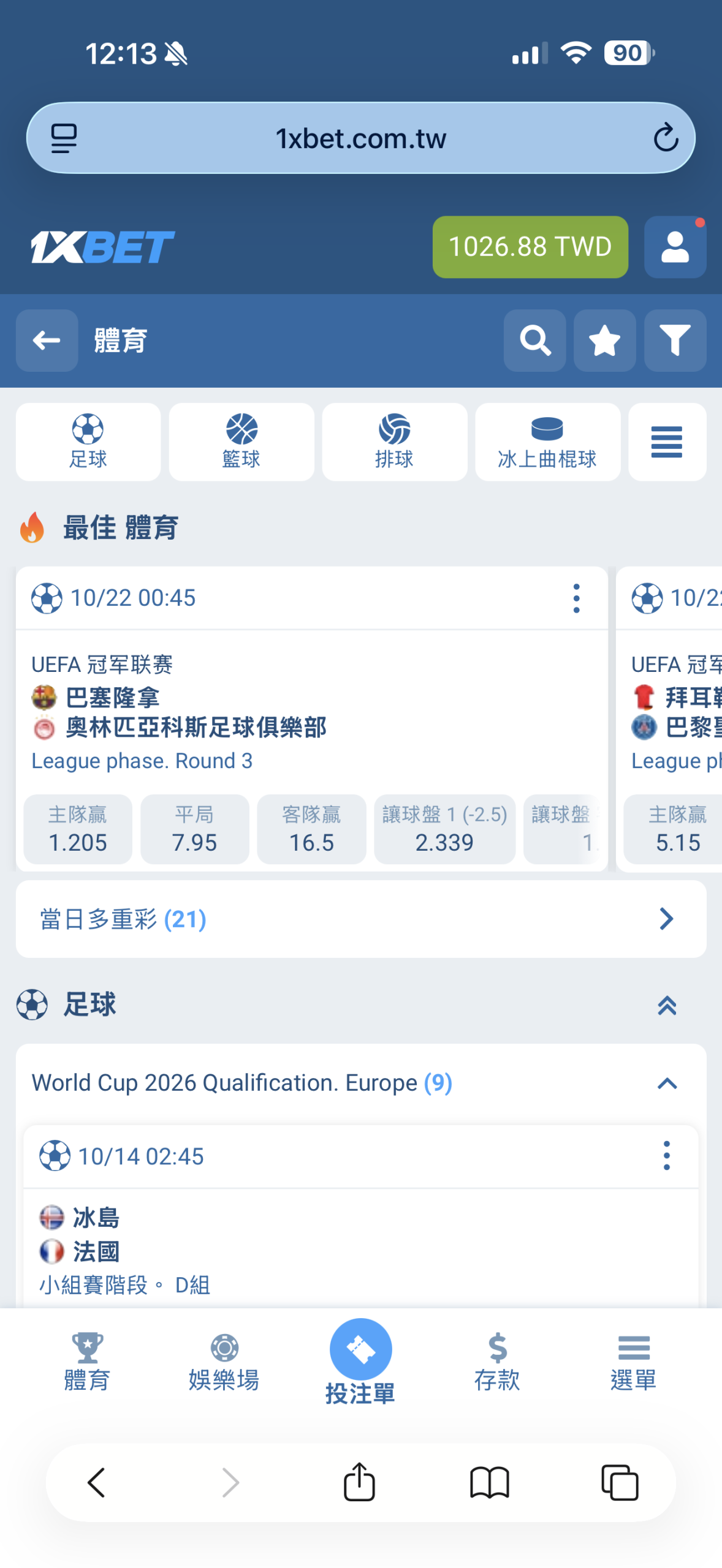Open the user profile icon
The image size is (722, 1568).
click(x=674, y=247)
